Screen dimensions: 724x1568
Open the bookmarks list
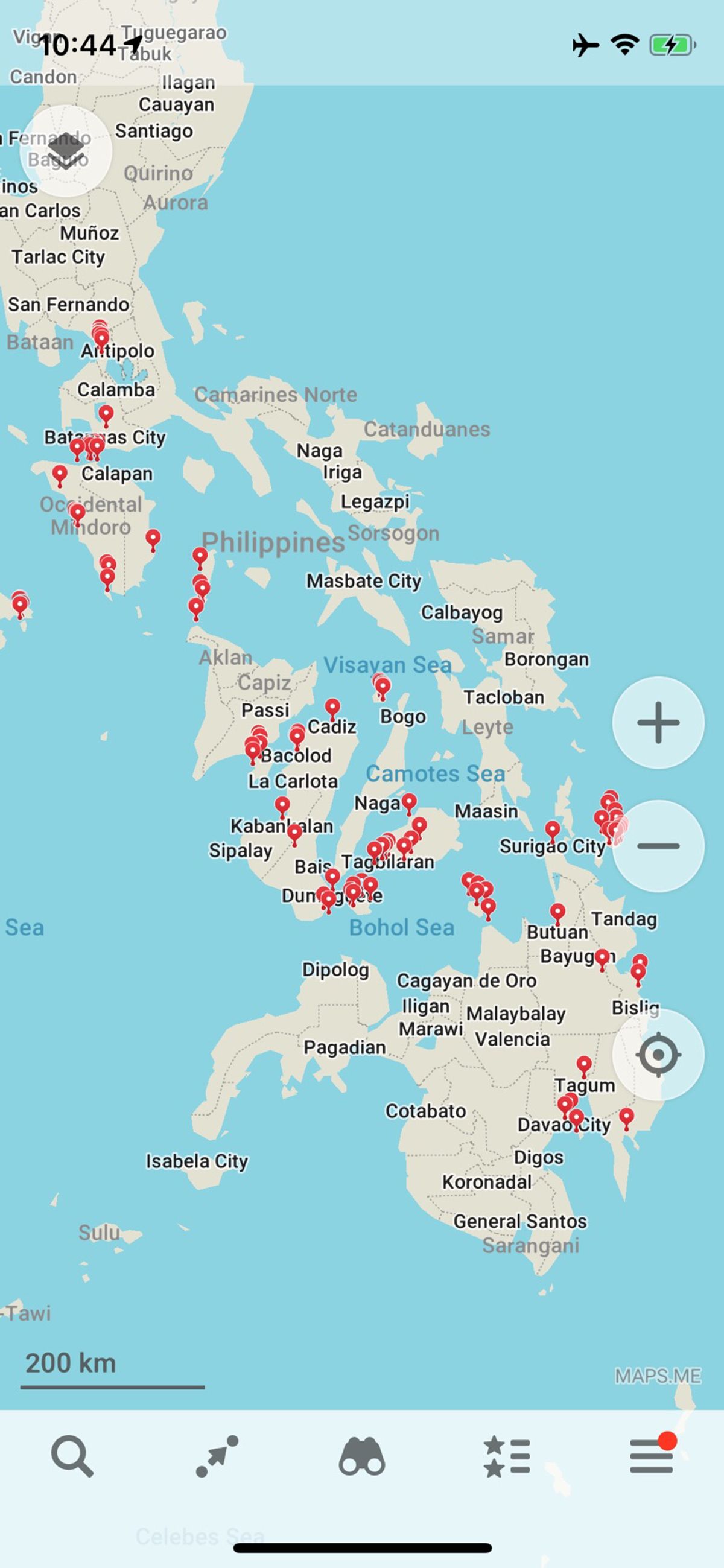[507, 1456]
